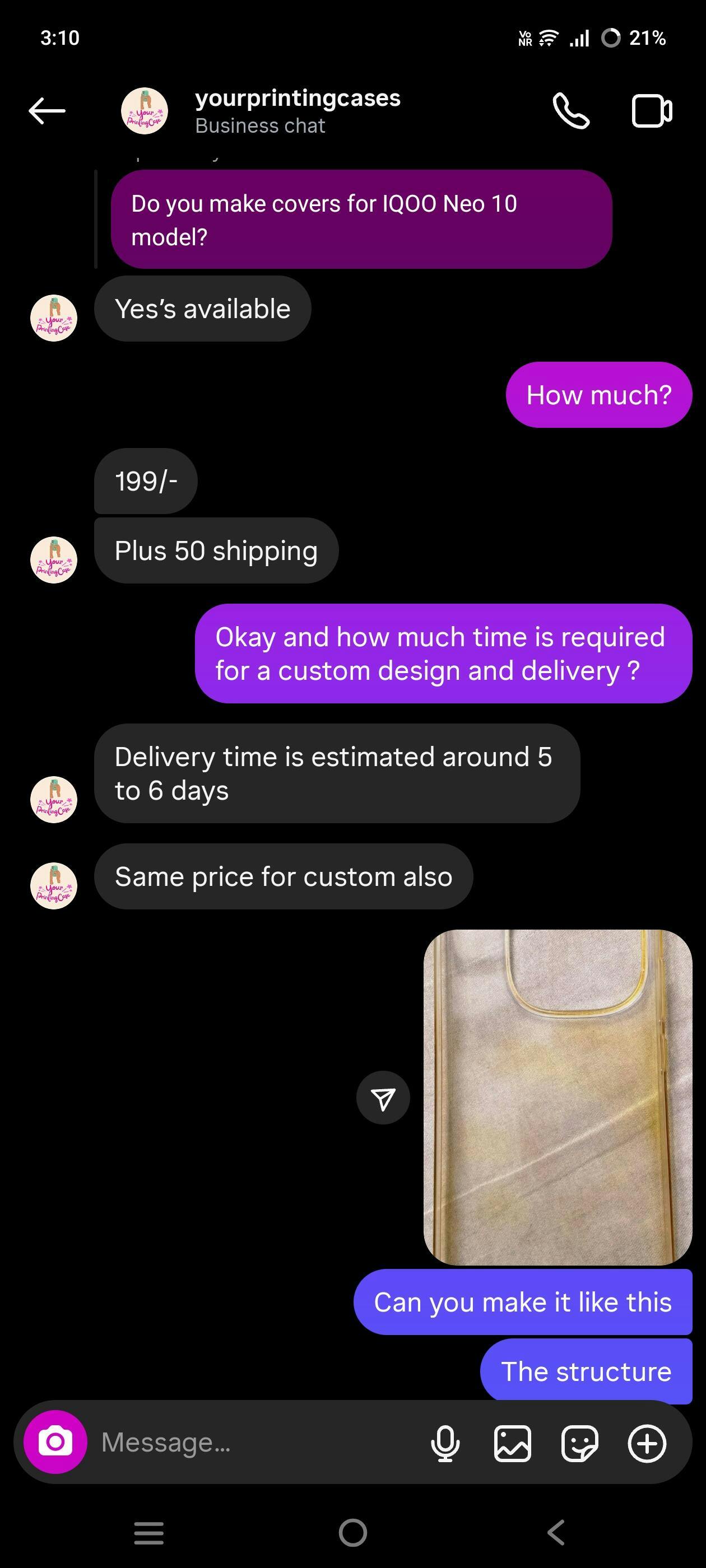
Task: Tap the profile avatar beside Yes's available
Action: click(54, 318)
